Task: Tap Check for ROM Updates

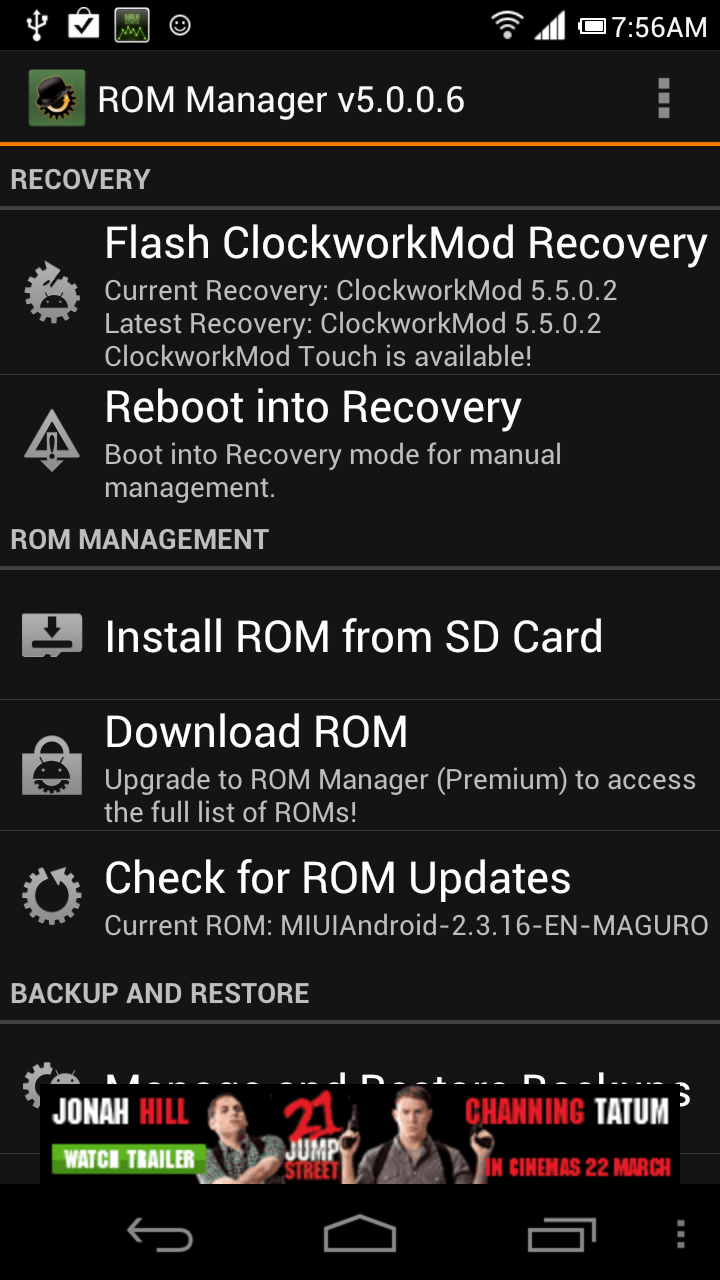Action: click(360, 896)
